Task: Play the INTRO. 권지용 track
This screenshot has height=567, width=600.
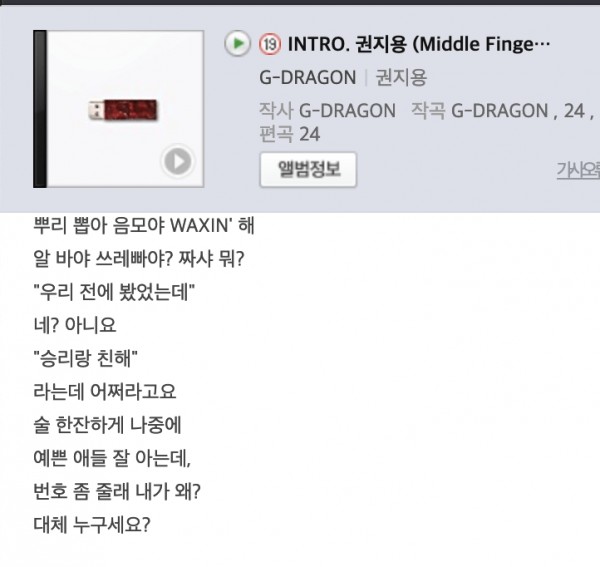Action: click(237, 44)
